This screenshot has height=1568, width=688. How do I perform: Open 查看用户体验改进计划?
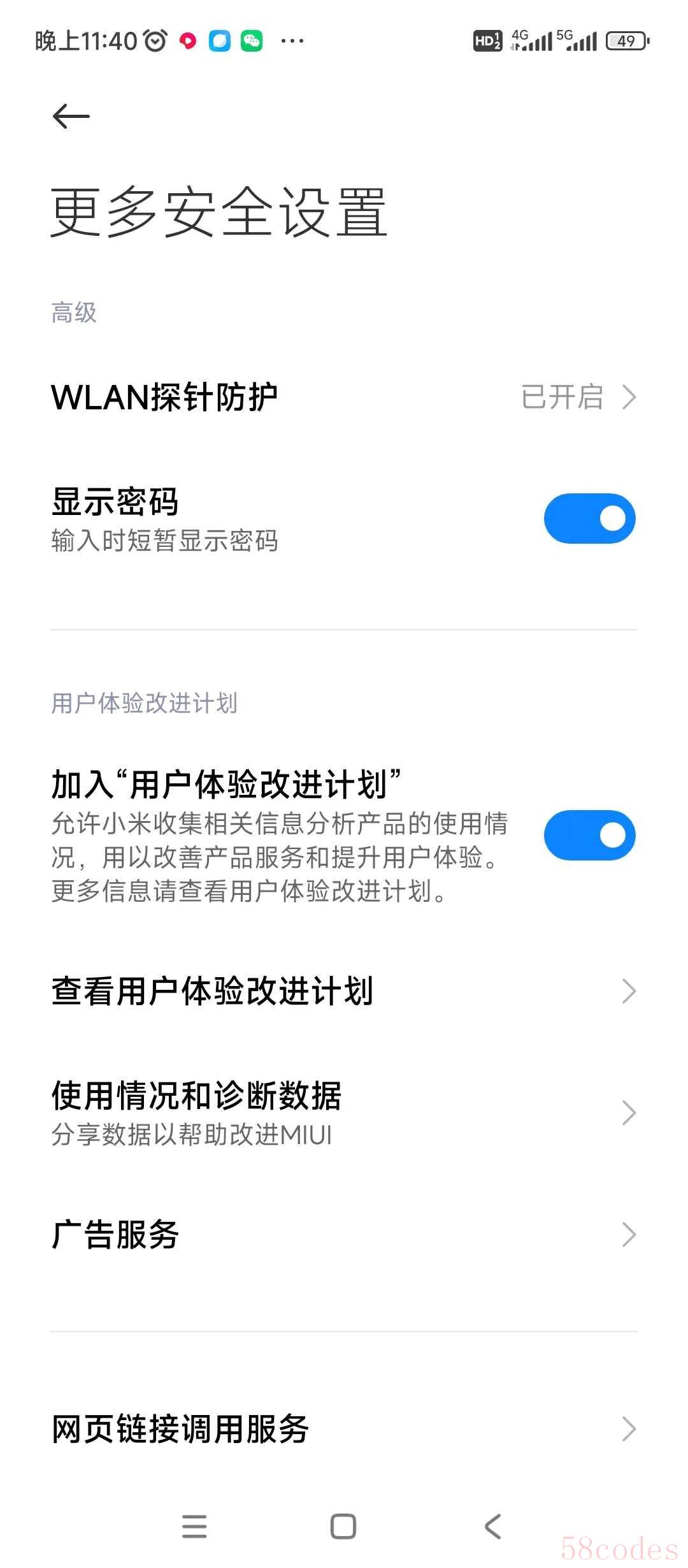(344, 991)
